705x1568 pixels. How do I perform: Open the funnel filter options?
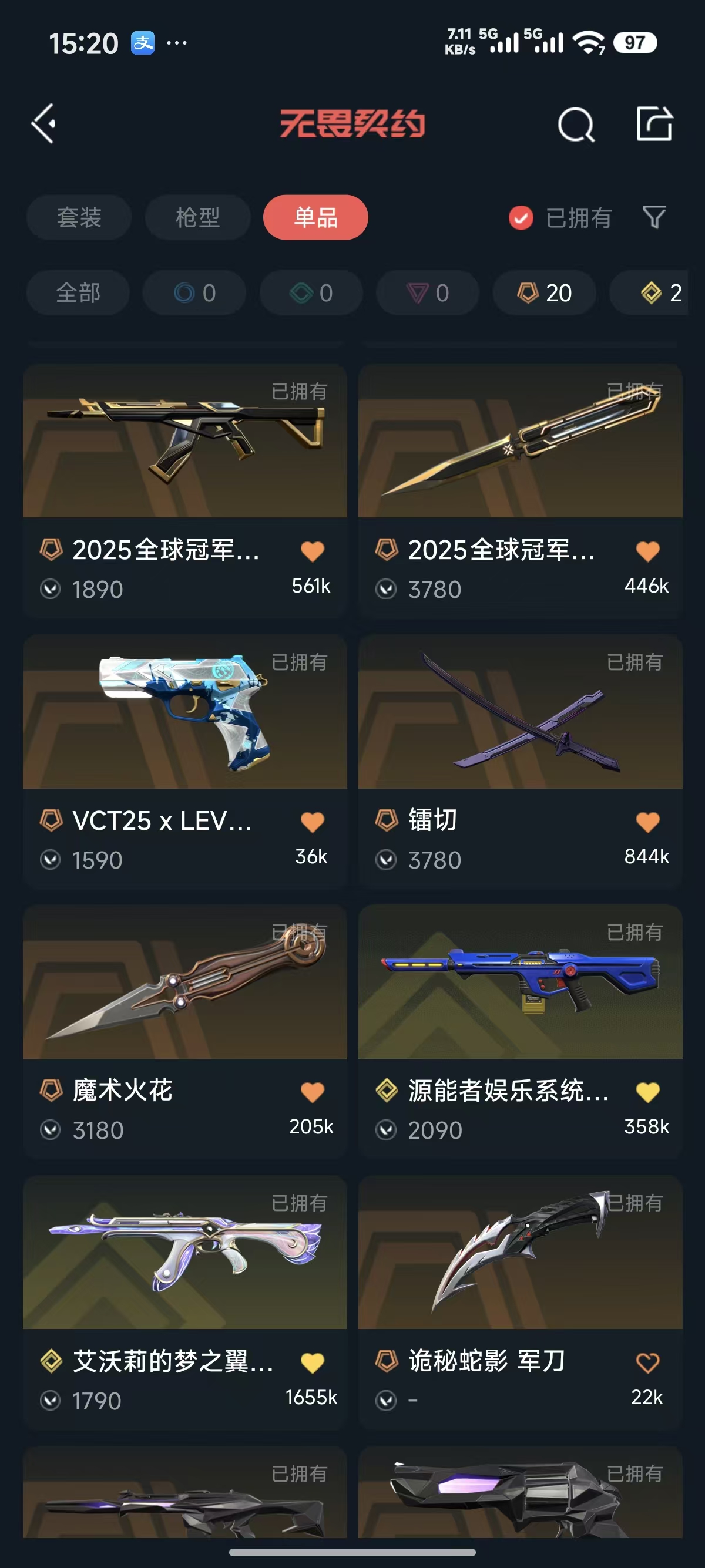654,217
